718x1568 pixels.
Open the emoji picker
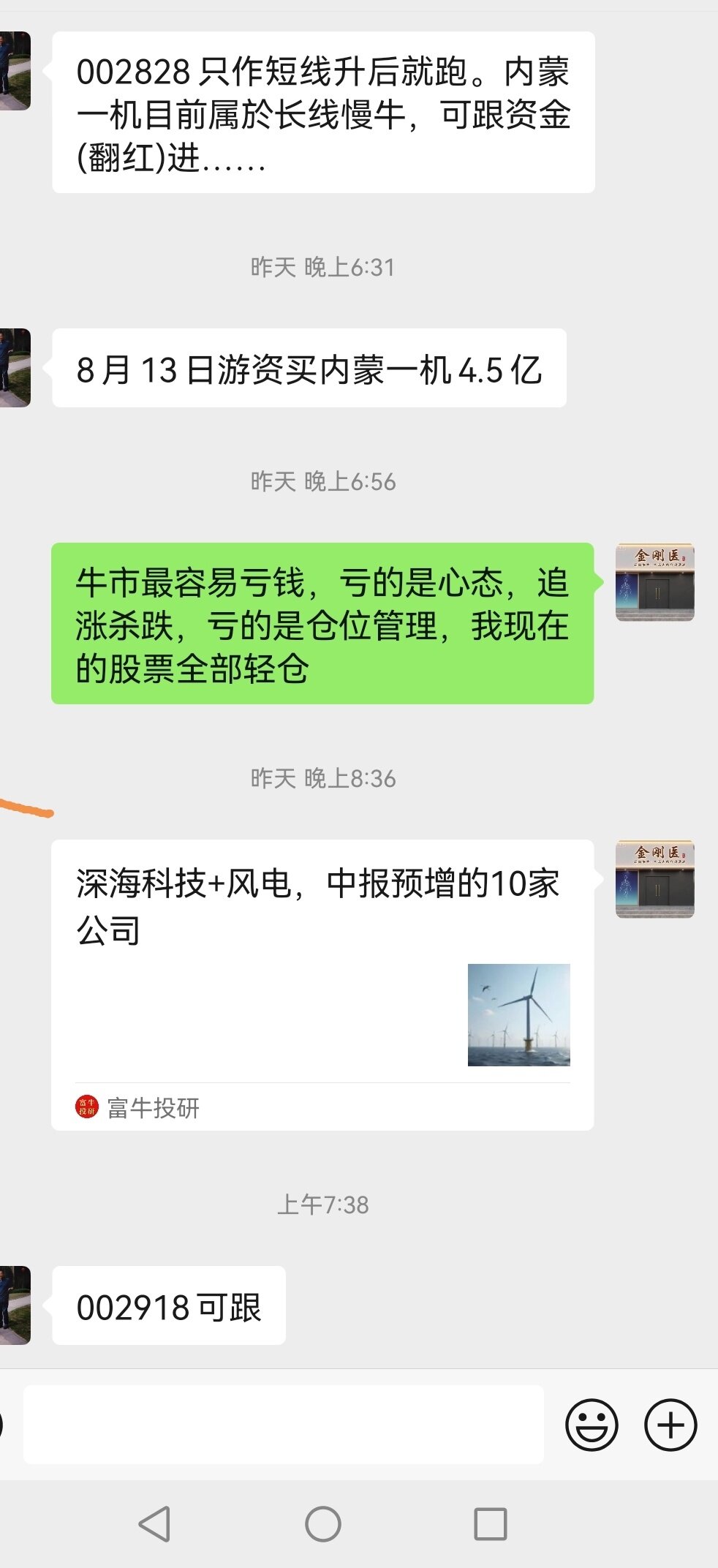pos(592,1425)
